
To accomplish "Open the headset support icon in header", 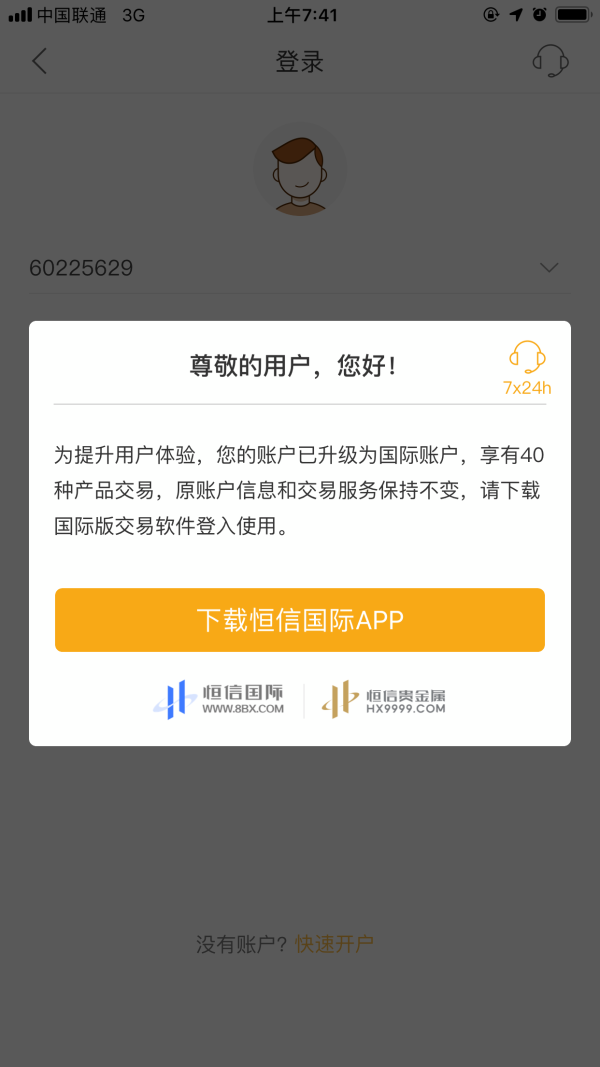I will (x=550, y=62).
